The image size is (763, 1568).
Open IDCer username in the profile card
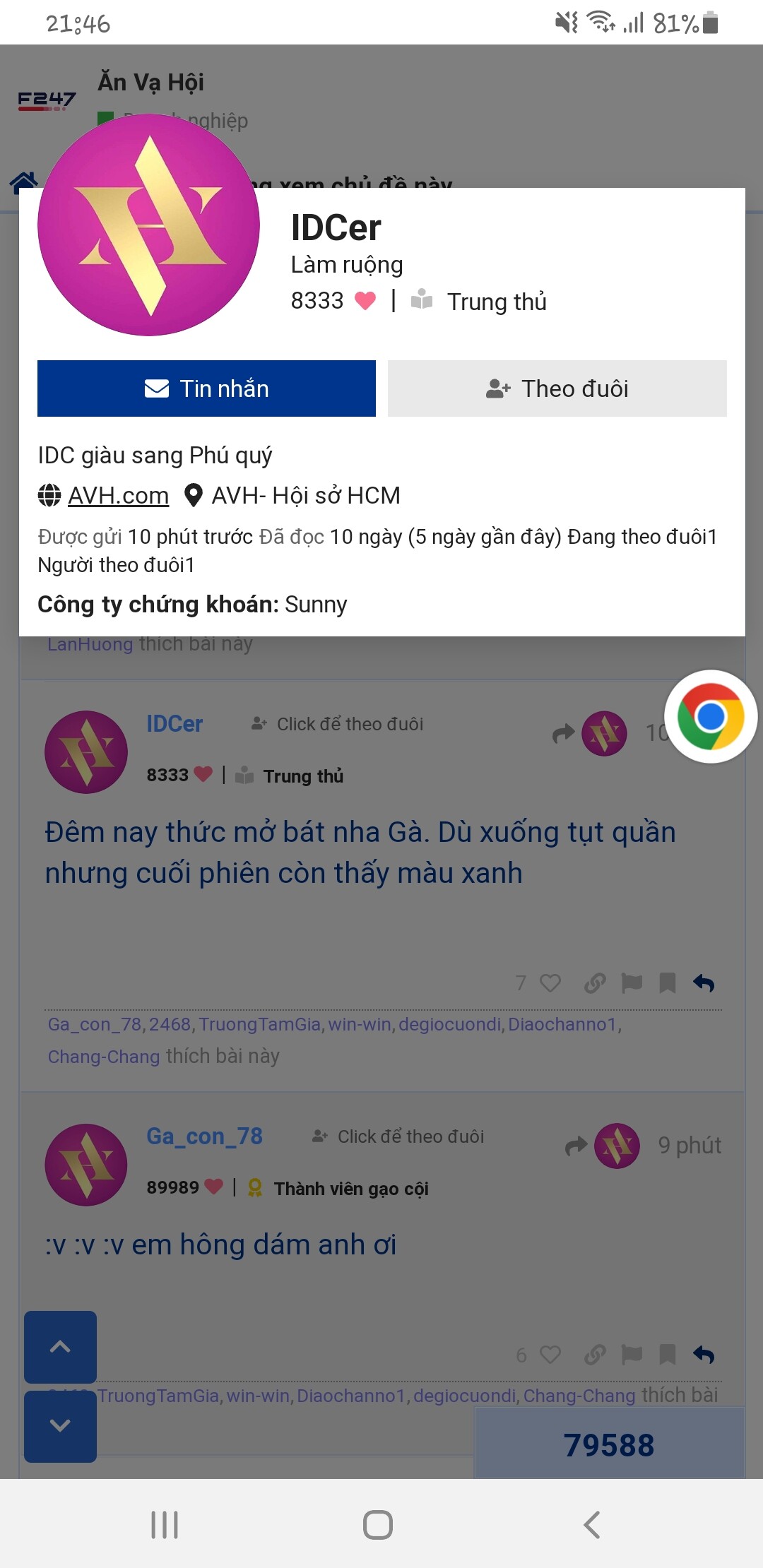[x=336, y=227]
